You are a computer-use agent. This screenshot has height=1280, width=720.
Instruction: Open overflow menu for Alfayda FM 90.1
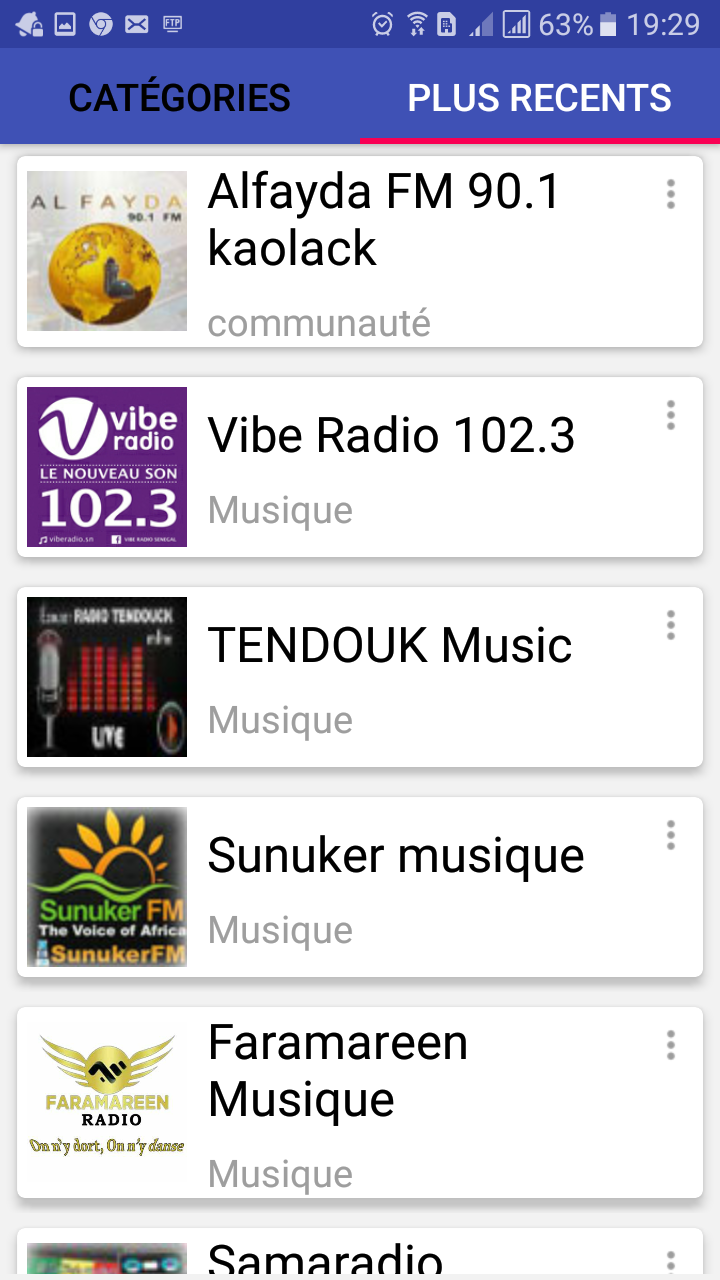671,194
